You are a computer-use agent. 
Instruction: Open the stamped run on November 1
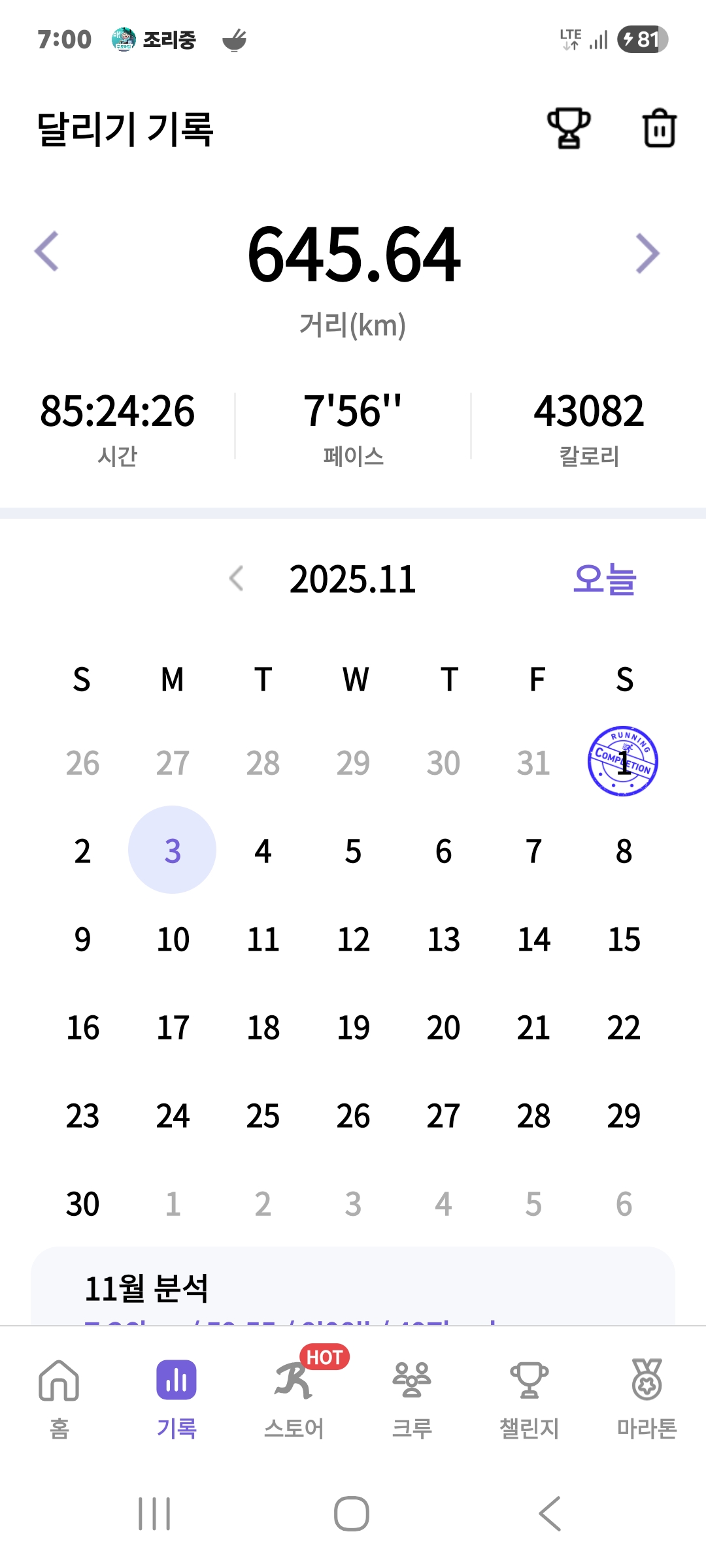623,761
